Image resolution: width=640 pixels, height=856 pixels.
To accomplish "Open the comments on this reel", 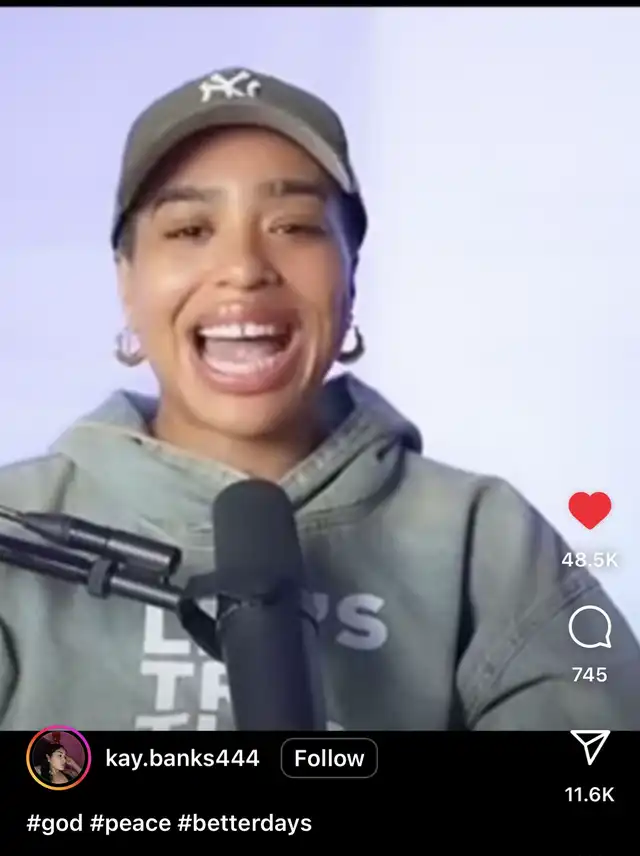I will click(x=589, y=629).
